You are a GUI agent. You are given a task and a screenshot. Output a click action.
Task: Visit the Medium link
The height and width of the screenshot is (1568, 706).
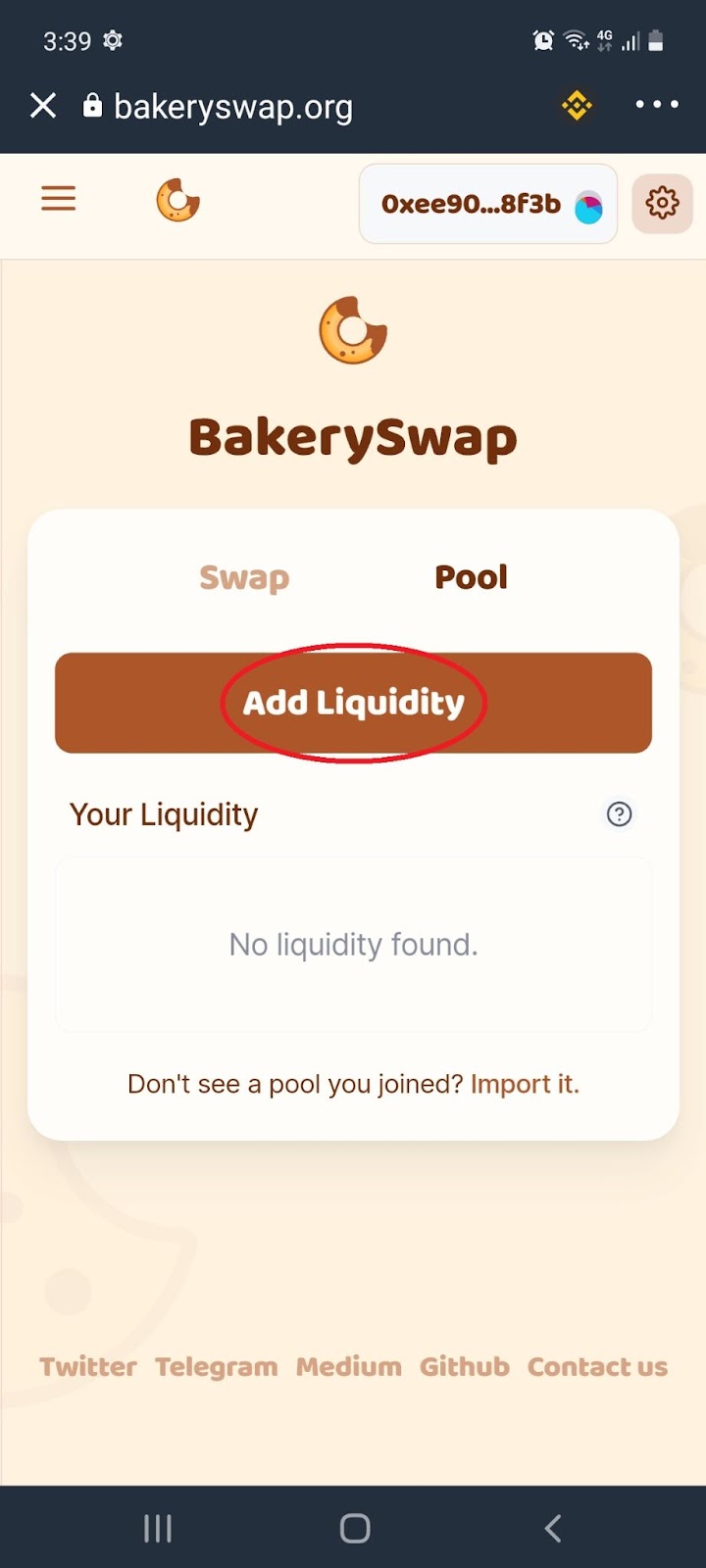pos(349,1367)
